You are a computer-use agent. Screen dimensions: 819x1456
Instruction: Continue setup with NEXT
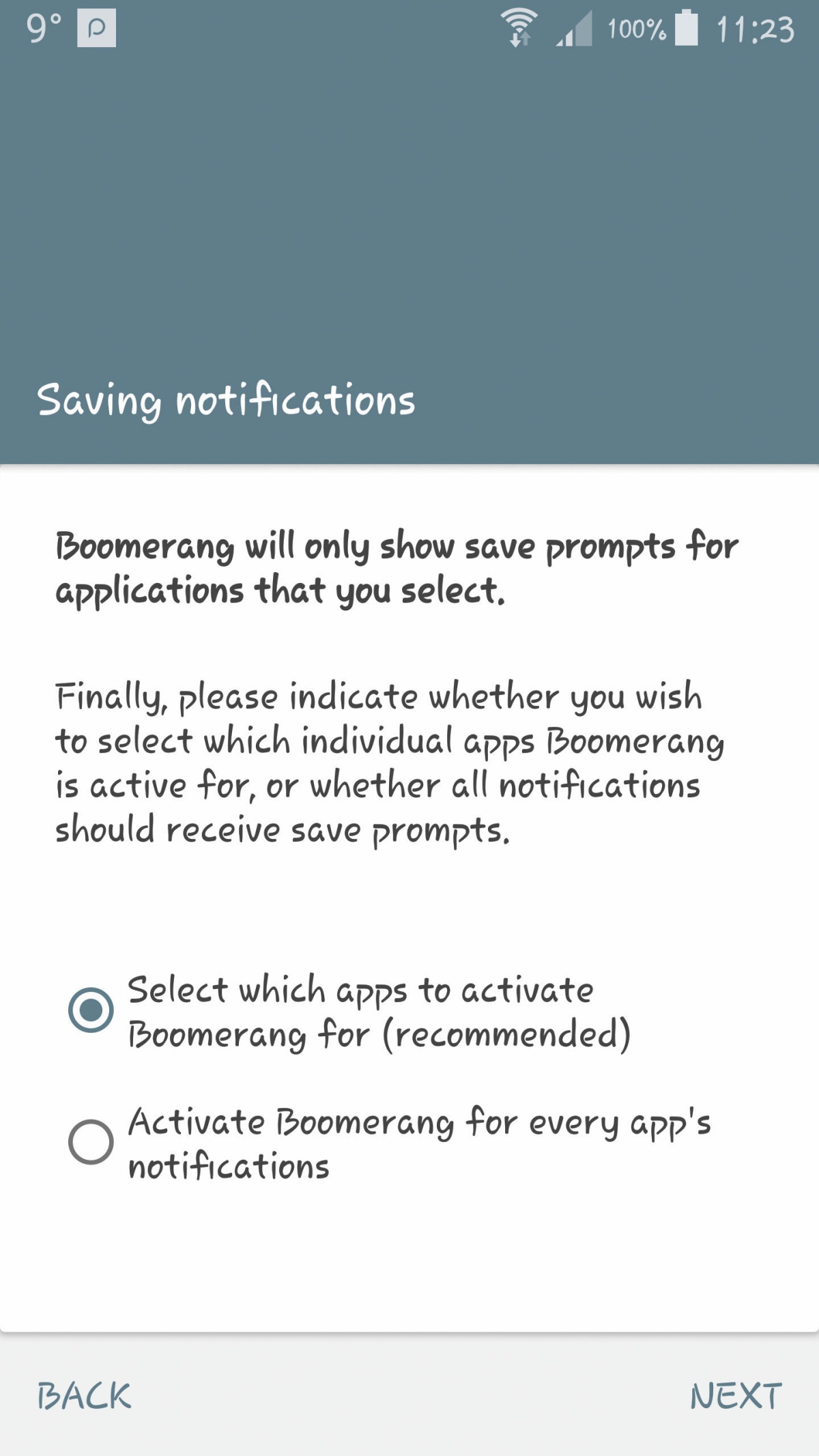(736, 1396)
